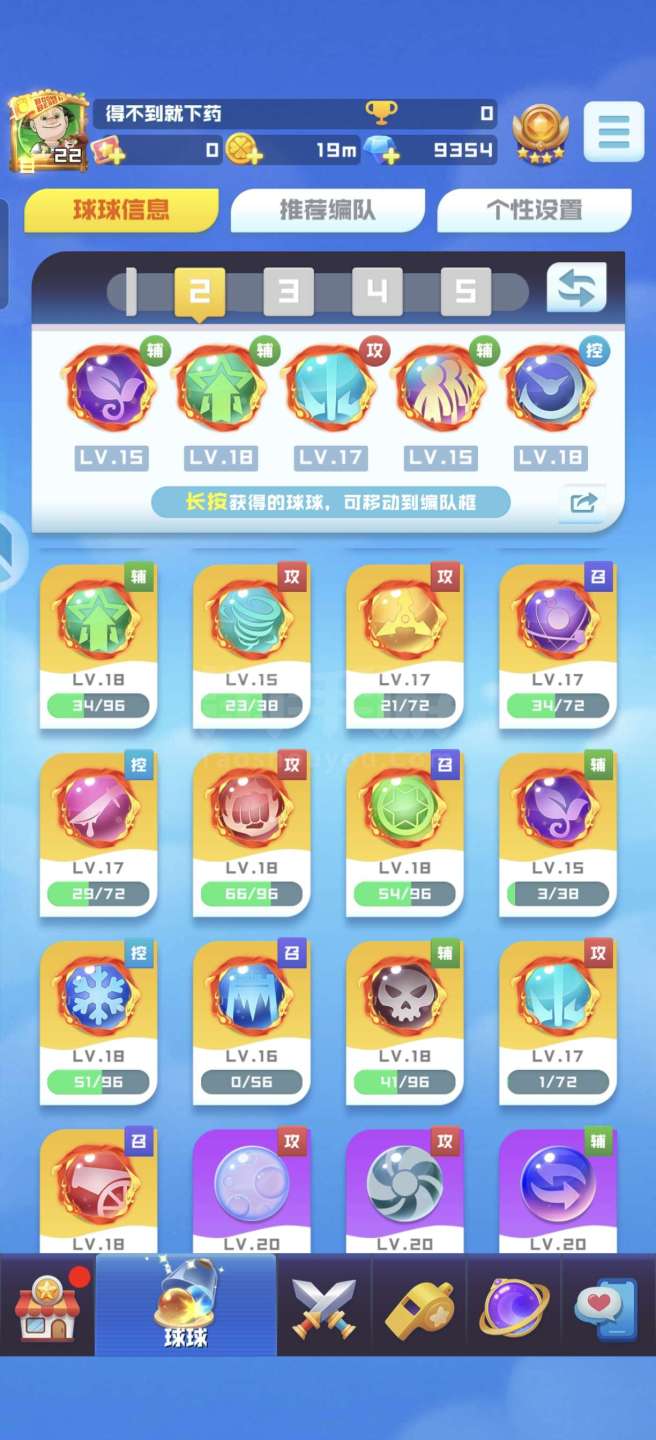Open the snowflake ball card 51/96
Viewport: 656px width, 1440px height.
click(x=98, y=1021)
